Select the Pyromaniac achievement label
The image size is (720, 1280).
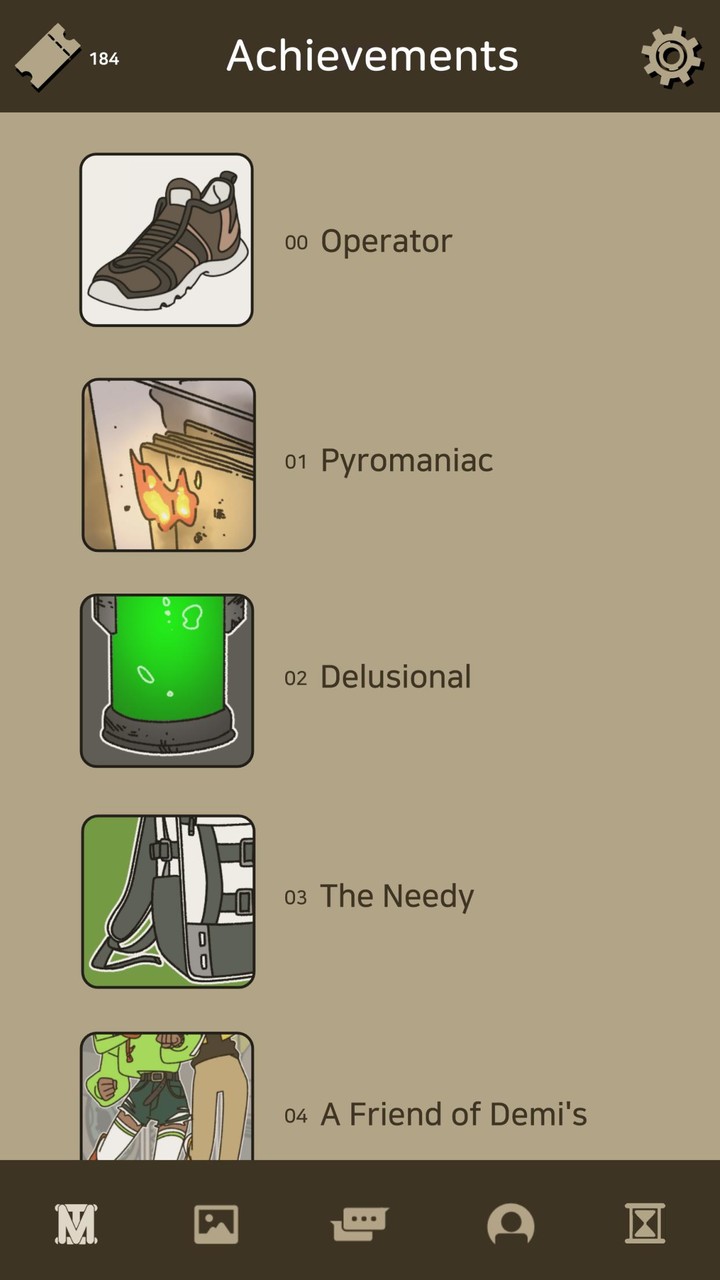pyautogui.click(x=405, y=461)
